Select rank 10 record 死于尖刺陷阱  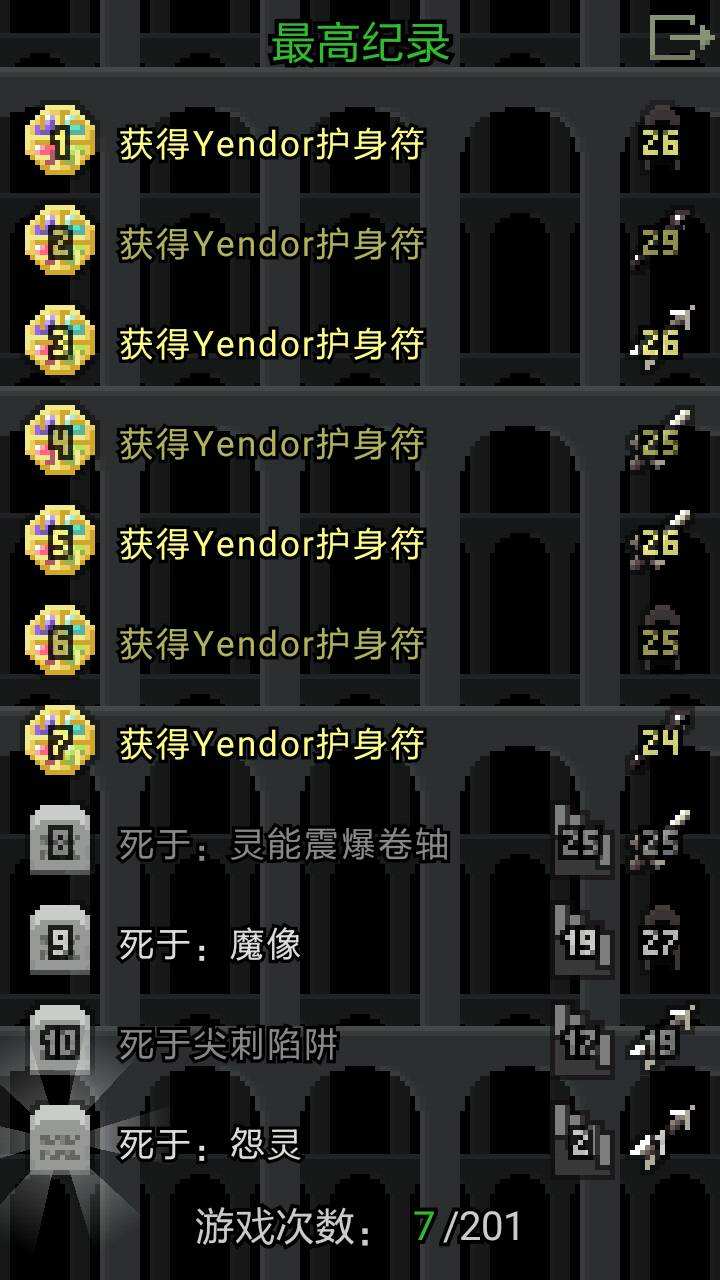click(228, 1045)
